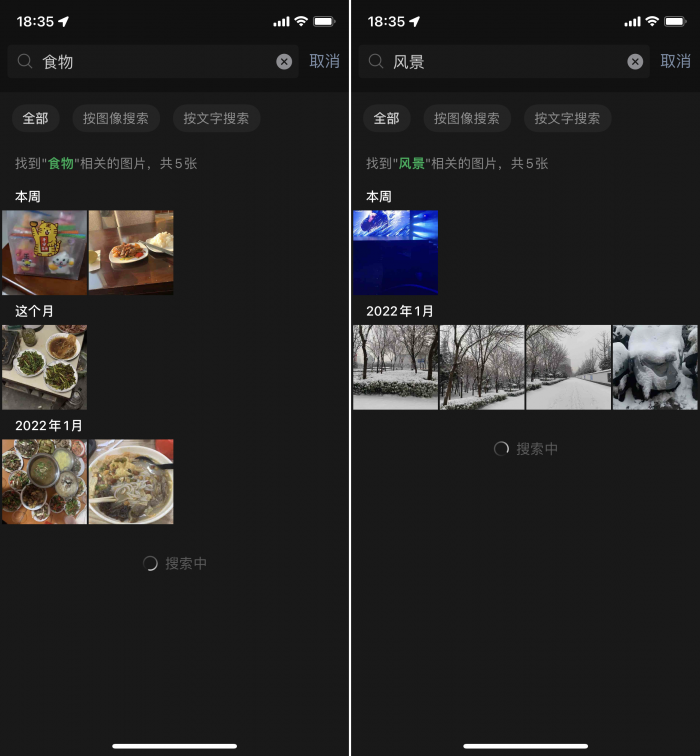700x756 pixels.
Task: View the noodle soup bowl photo
Action: (x=131, y=482)
